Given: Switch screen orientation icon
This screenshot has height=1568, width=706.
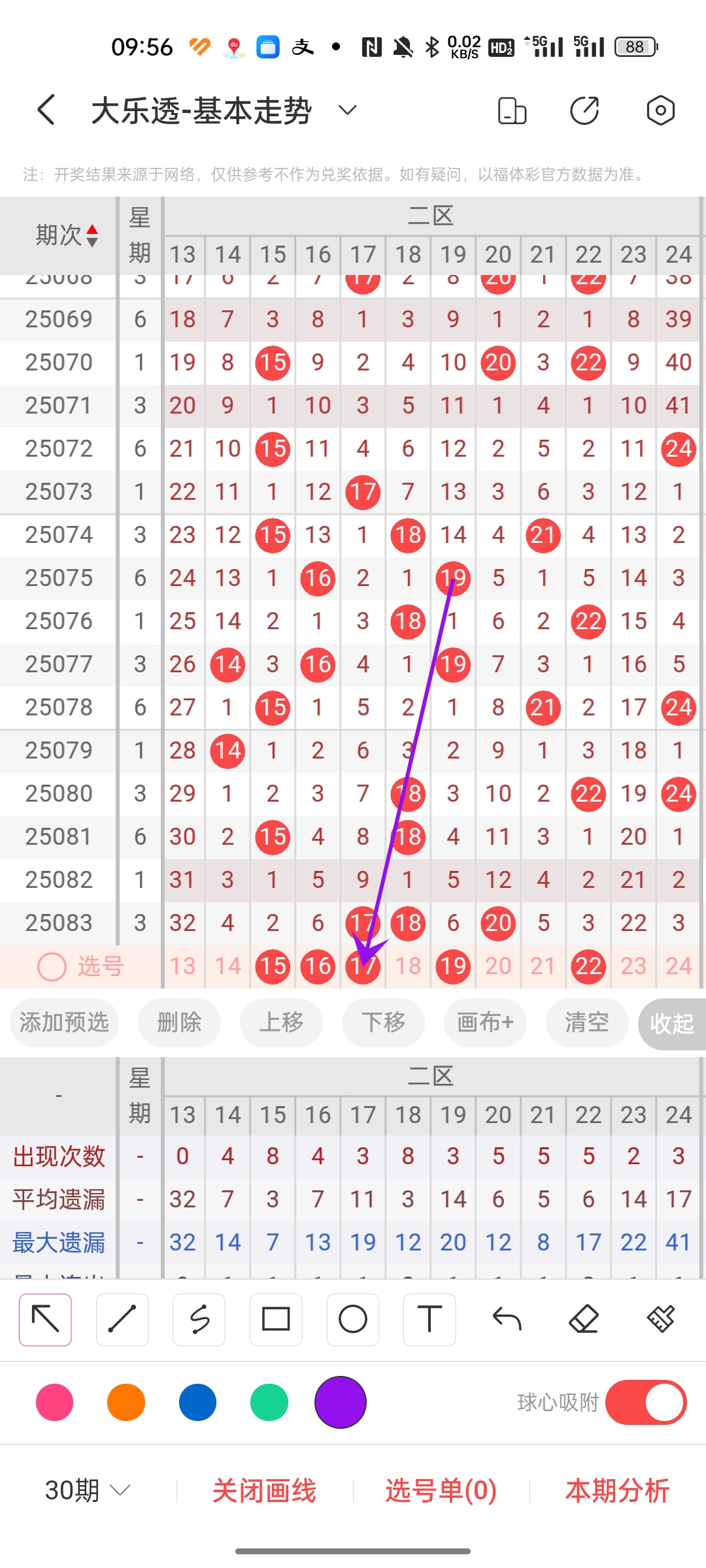Looking at the screenshot, I should [512, 110].
